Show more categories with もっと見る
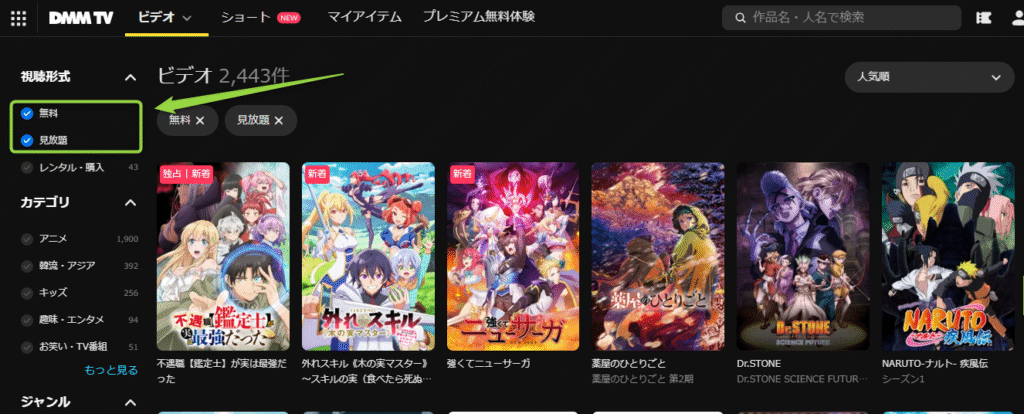 [111, 370]
